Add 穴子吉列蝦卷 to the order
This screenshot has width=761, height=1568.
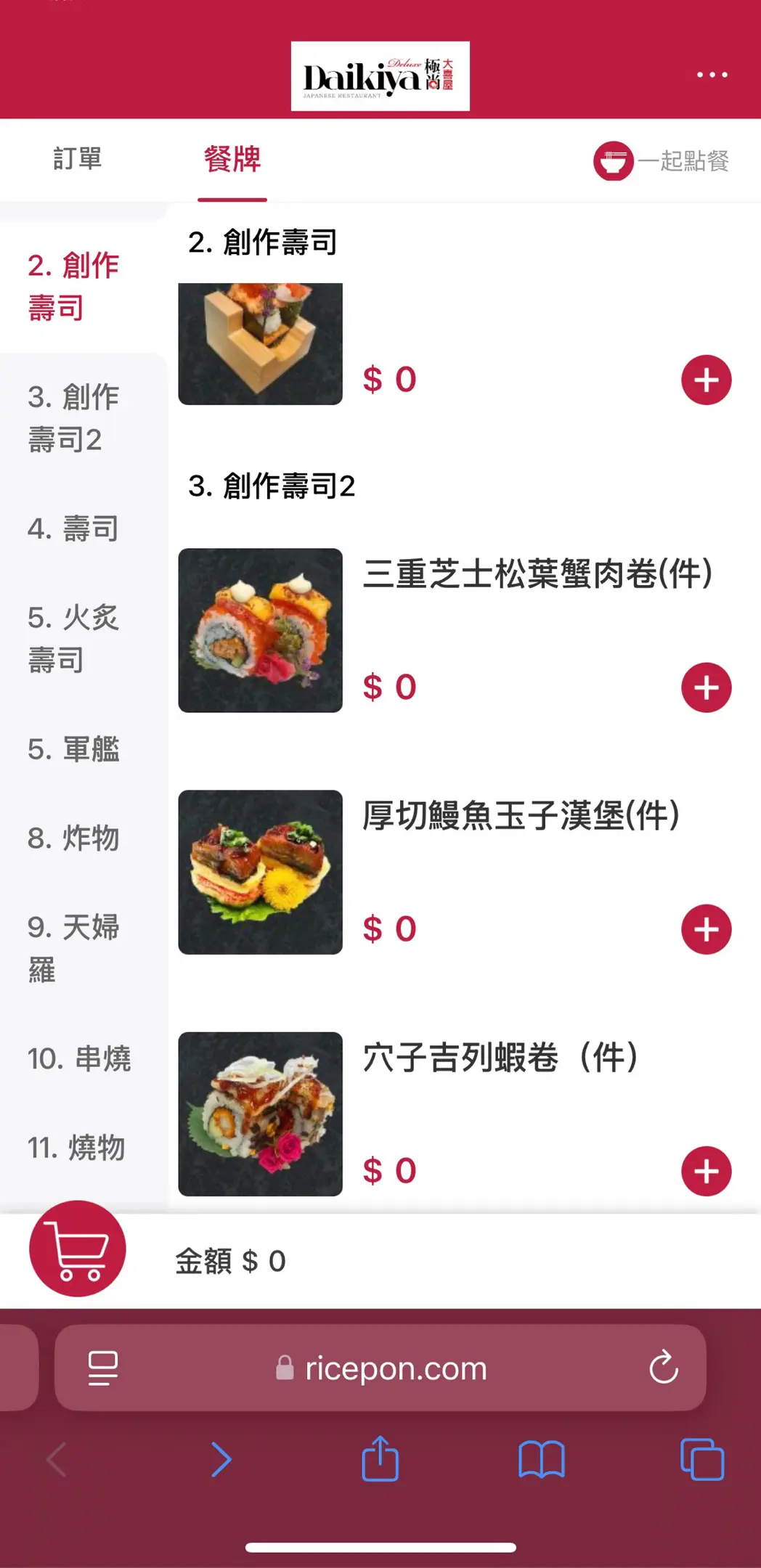[706, 1171]
